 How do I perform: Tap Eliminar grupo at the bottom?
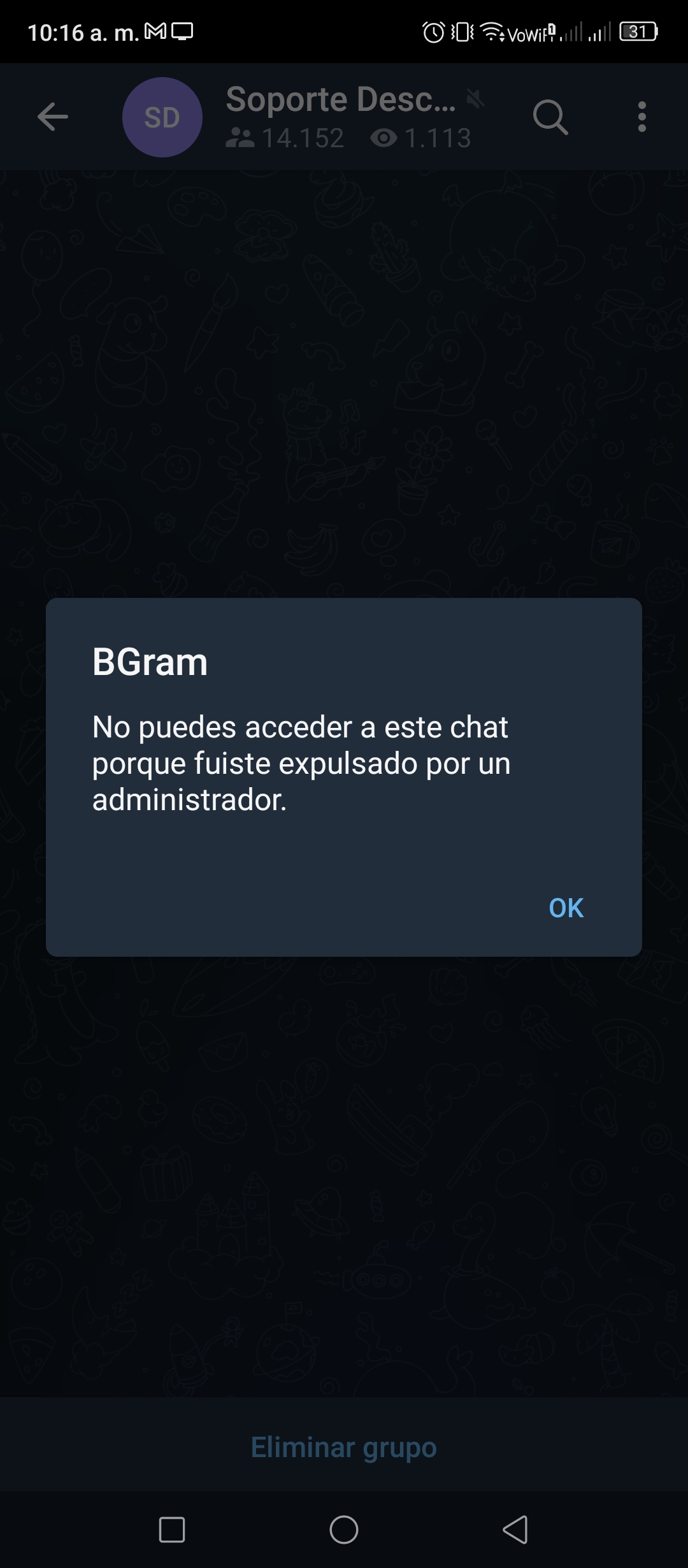point(344,1446)
